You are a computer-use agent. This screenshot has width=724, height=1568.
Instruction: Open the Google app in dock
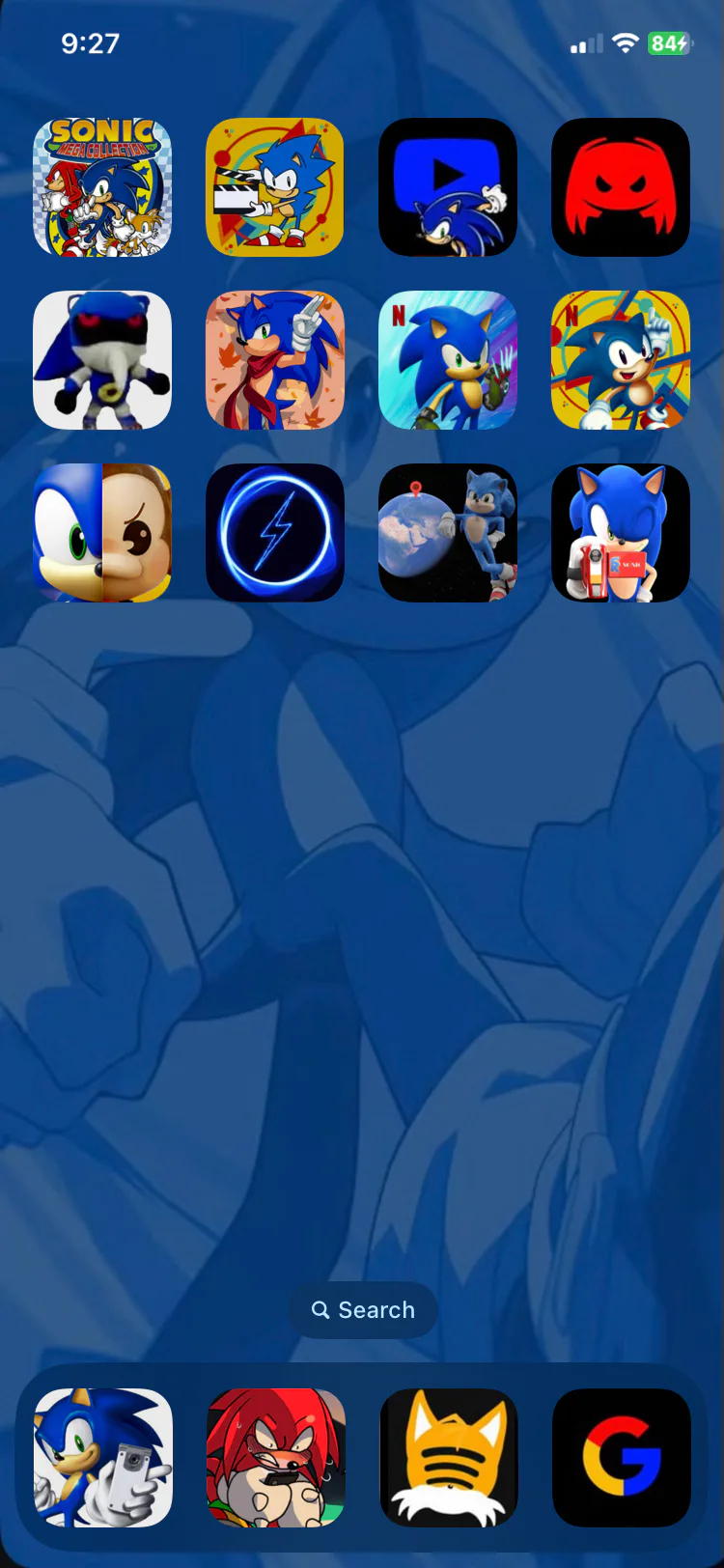(x=622, y=1458)
